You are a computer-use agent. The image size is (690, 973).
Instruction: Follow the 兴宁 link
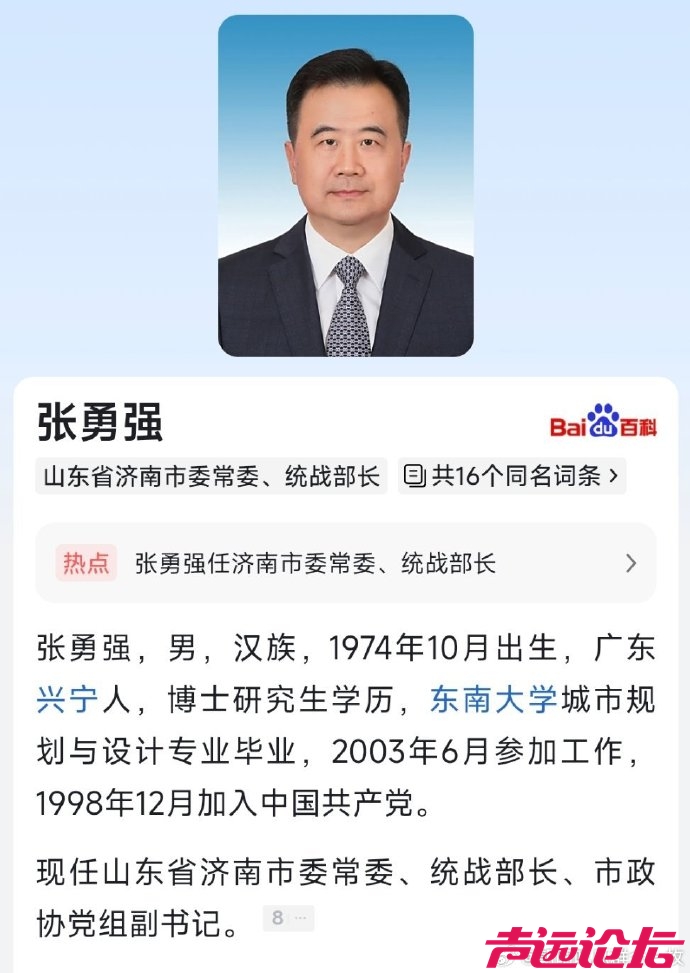point(67,699)
